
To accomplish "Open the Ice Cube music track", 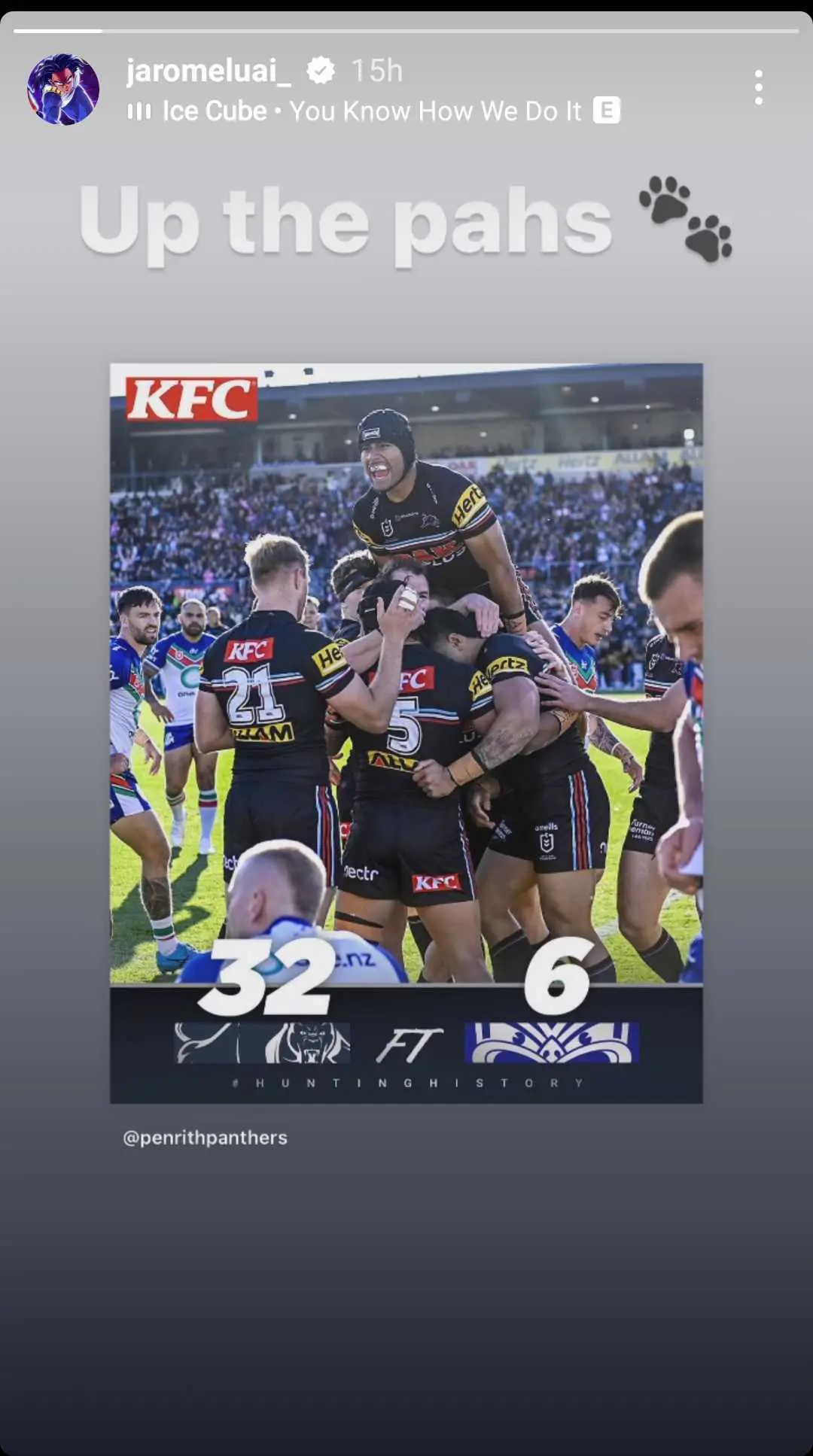I will click(371, 111).
